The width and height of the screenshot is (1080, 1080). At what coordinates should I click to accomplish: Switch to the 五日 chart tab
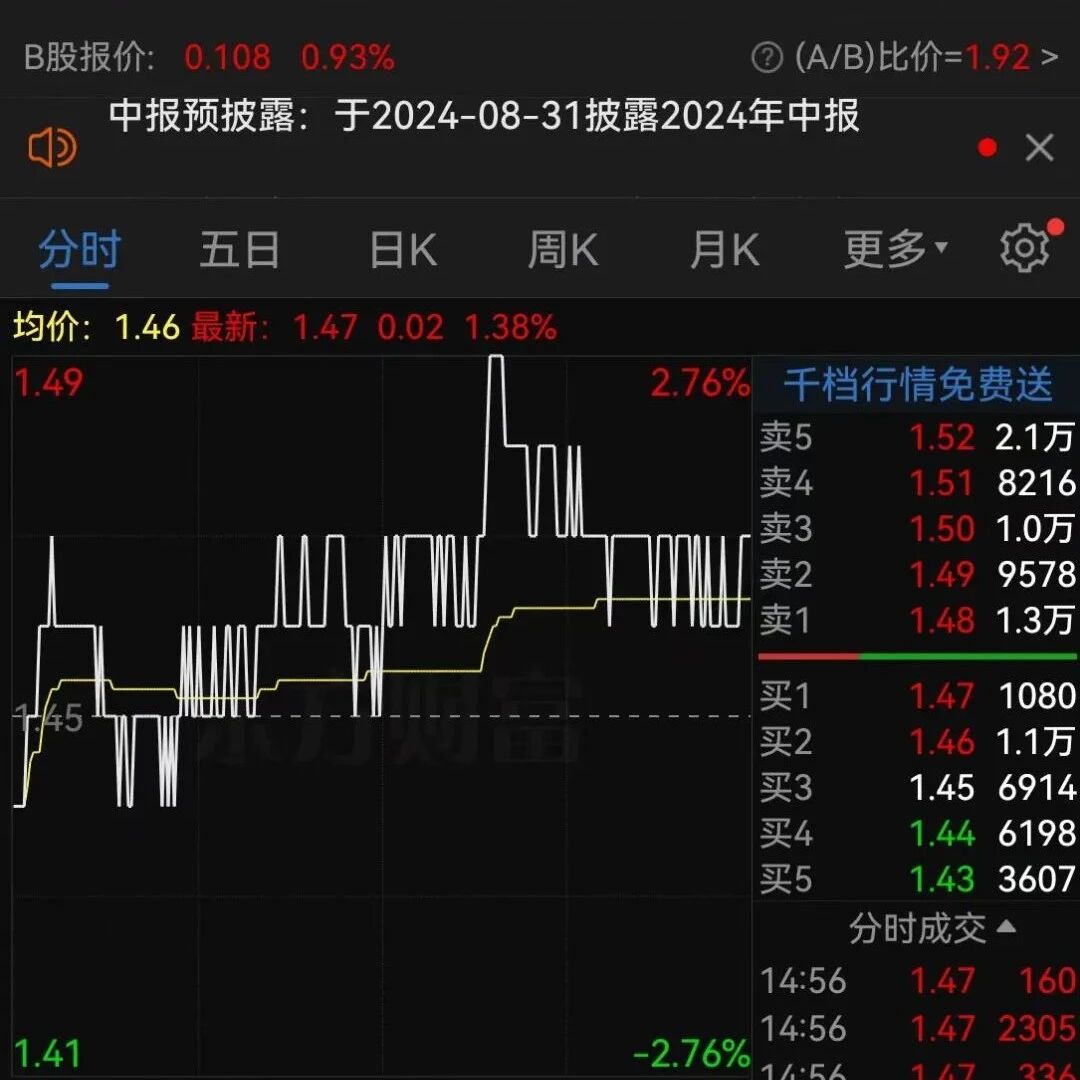pos(240,249)
